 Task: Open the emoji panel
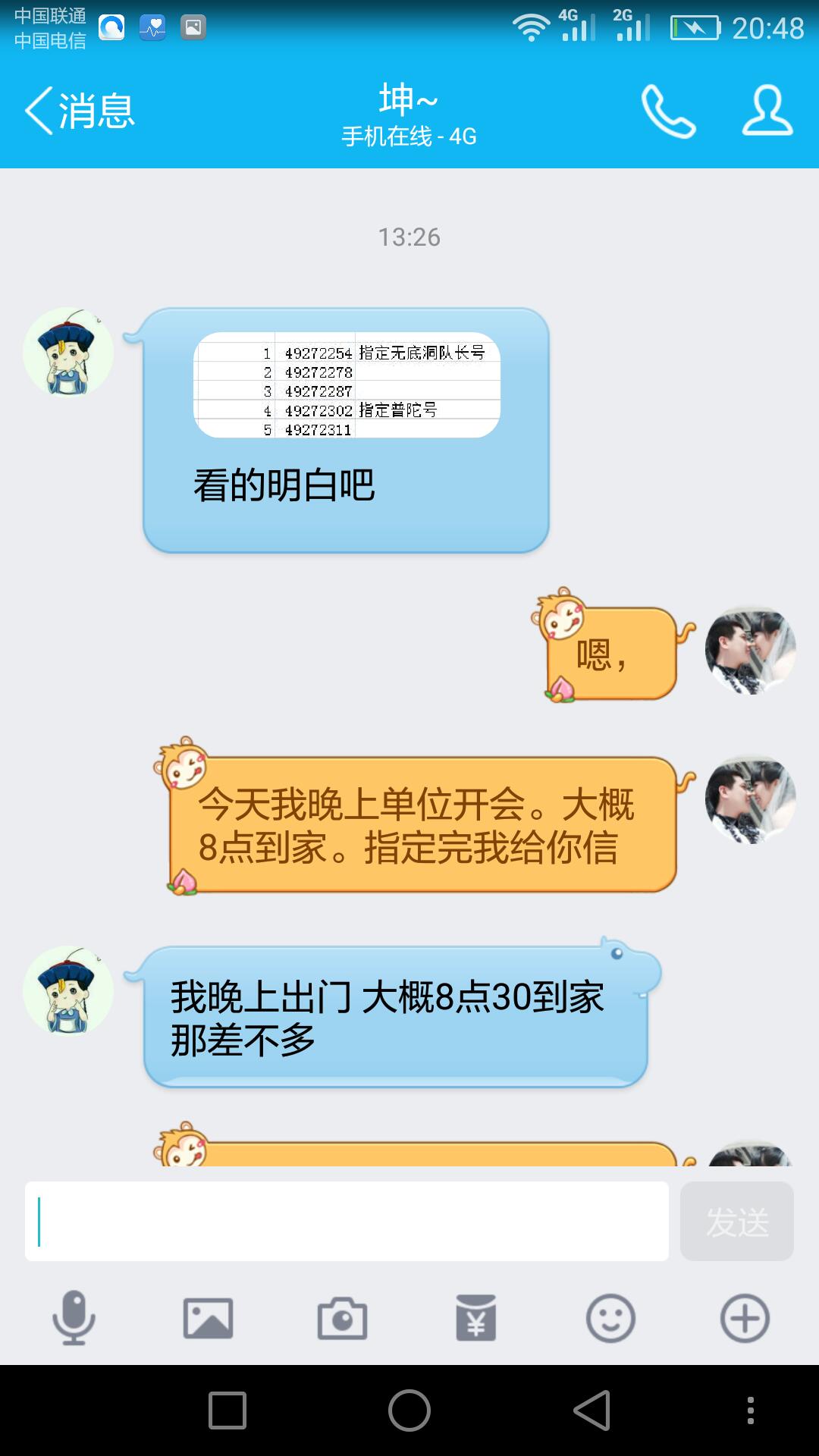click(x=610, y=1318)
